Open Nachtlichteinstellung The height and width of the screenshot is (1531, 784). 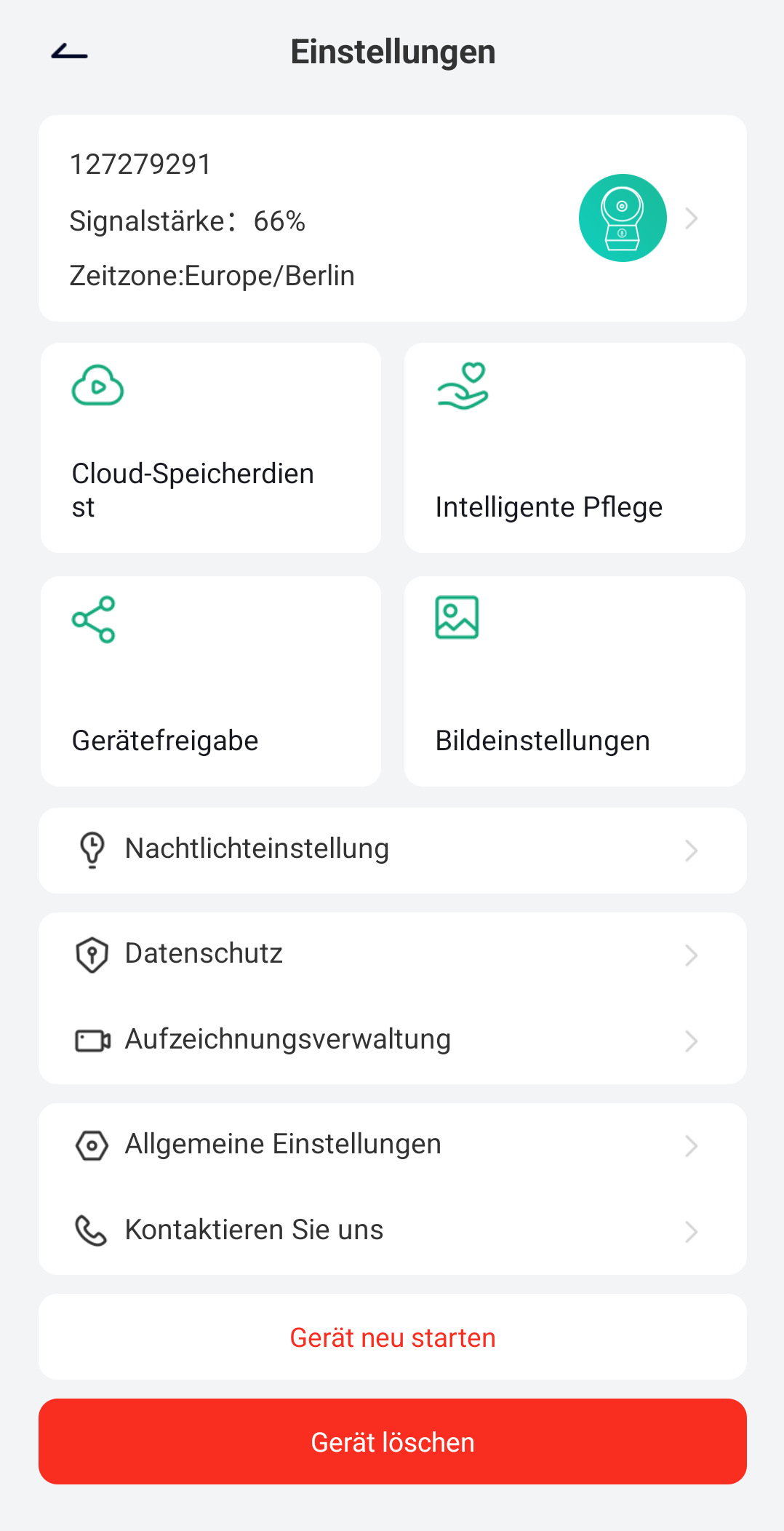pyautogui.click(x=393, y=850)
